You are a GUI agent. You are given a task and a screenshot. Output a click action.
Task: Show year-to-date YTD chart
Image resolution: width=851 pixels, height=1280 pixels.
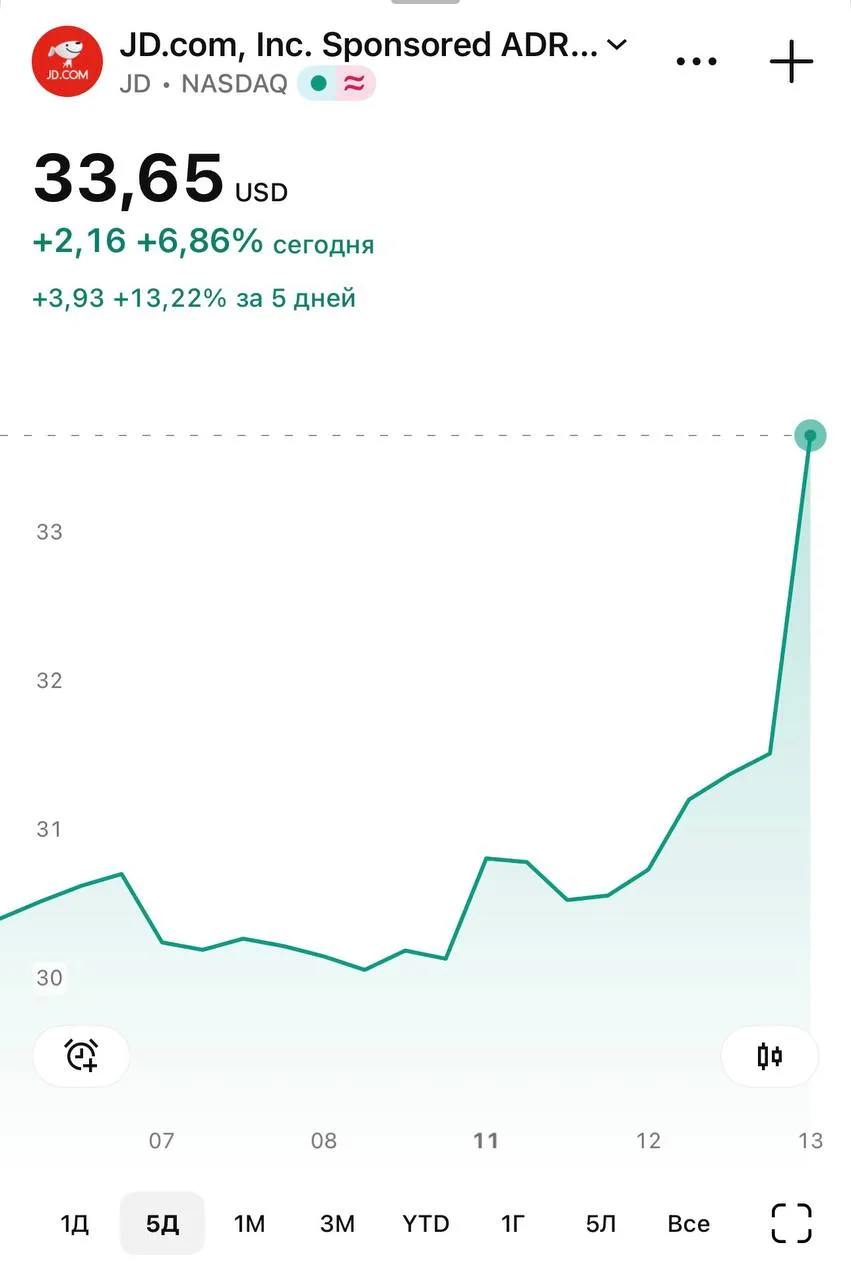[426, 1223]
